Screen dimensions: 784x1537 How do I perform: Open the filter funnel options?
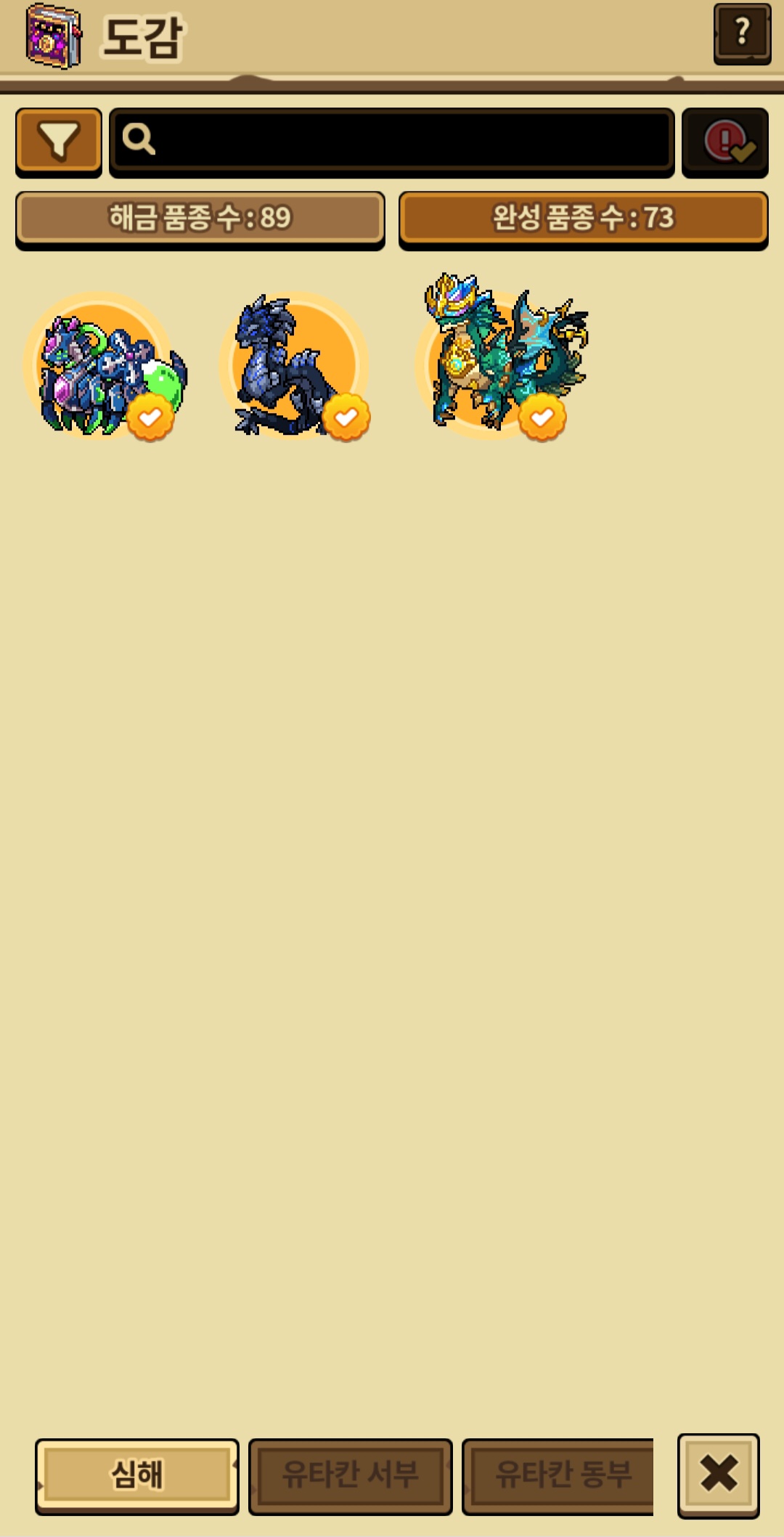[59, 141]
